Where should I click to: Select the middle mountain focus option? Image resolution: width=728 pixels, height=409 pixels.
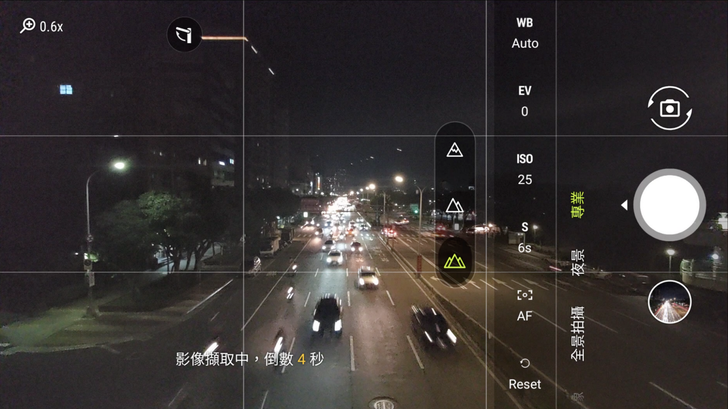455,205
